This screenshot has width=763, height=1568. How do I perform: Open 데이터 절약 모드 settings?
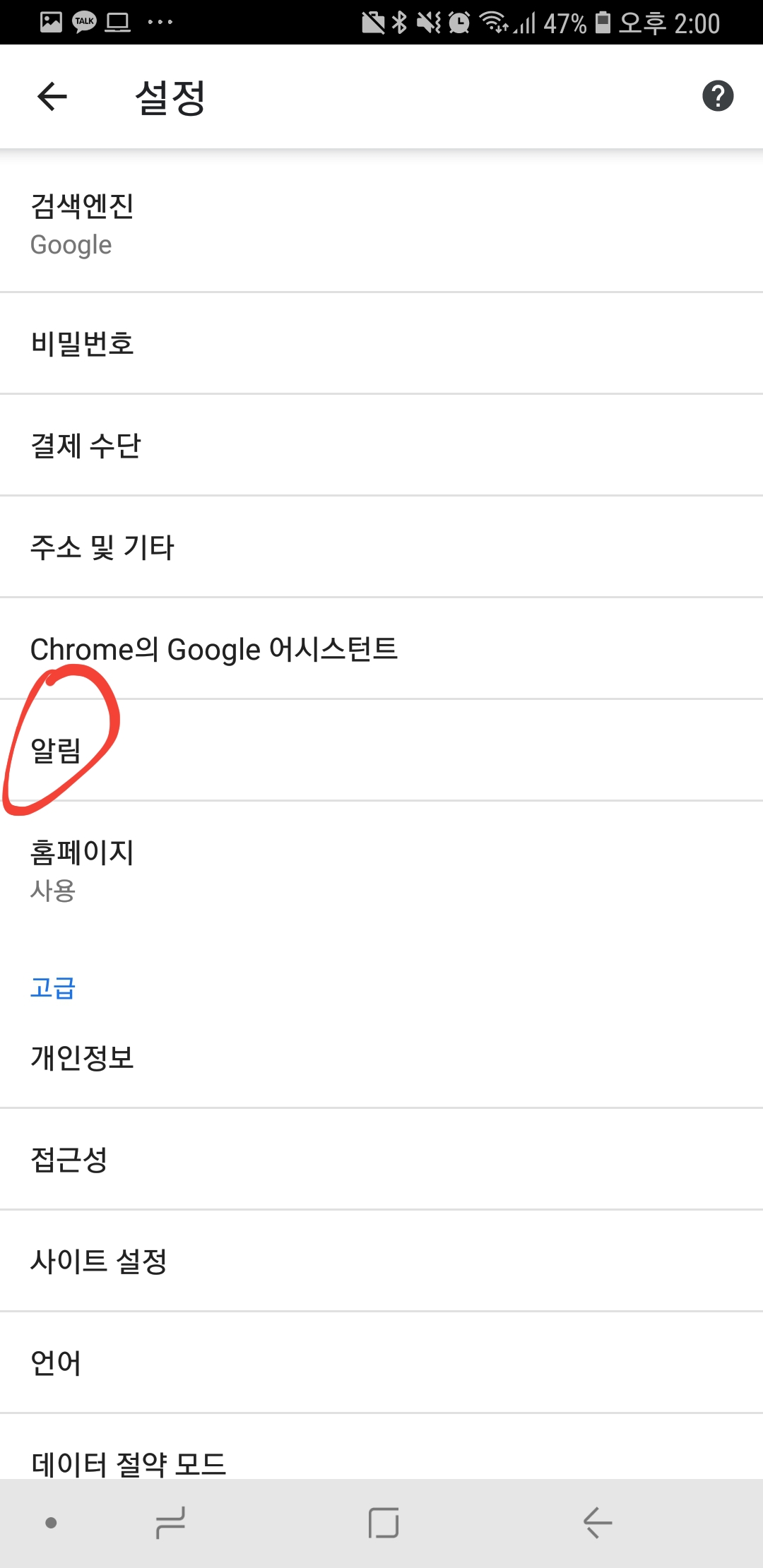381,1461
